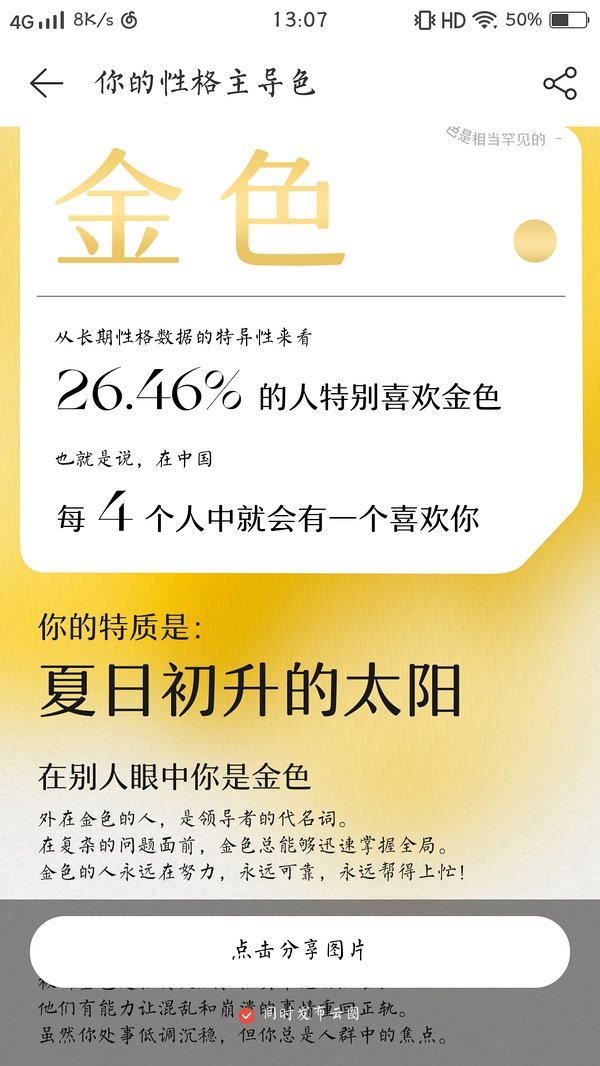Uncheck the 同时发布云圈 checkbox

(248, 1013)
